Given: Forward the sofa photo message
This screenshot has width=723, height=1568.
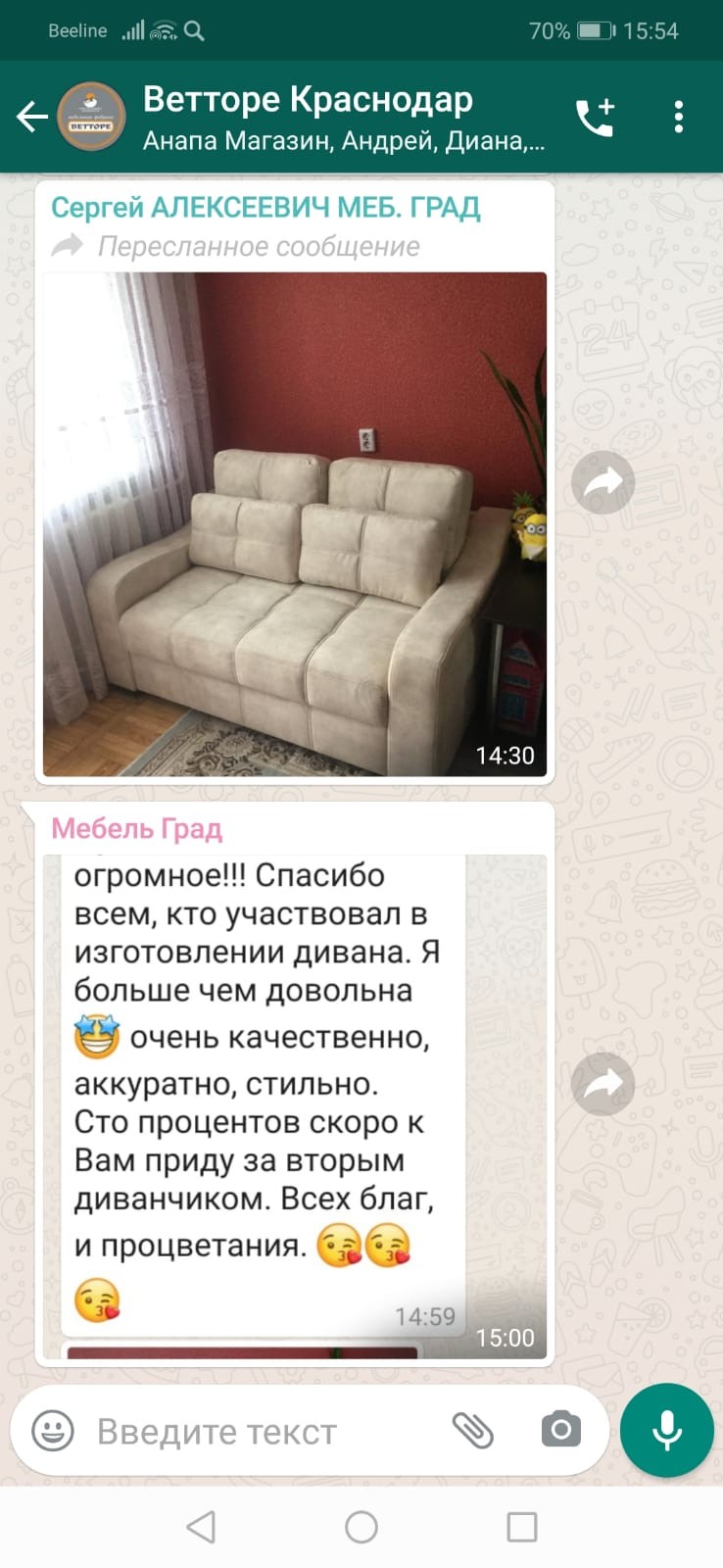Looking at the screenshot, I should (x=602, y=482).
